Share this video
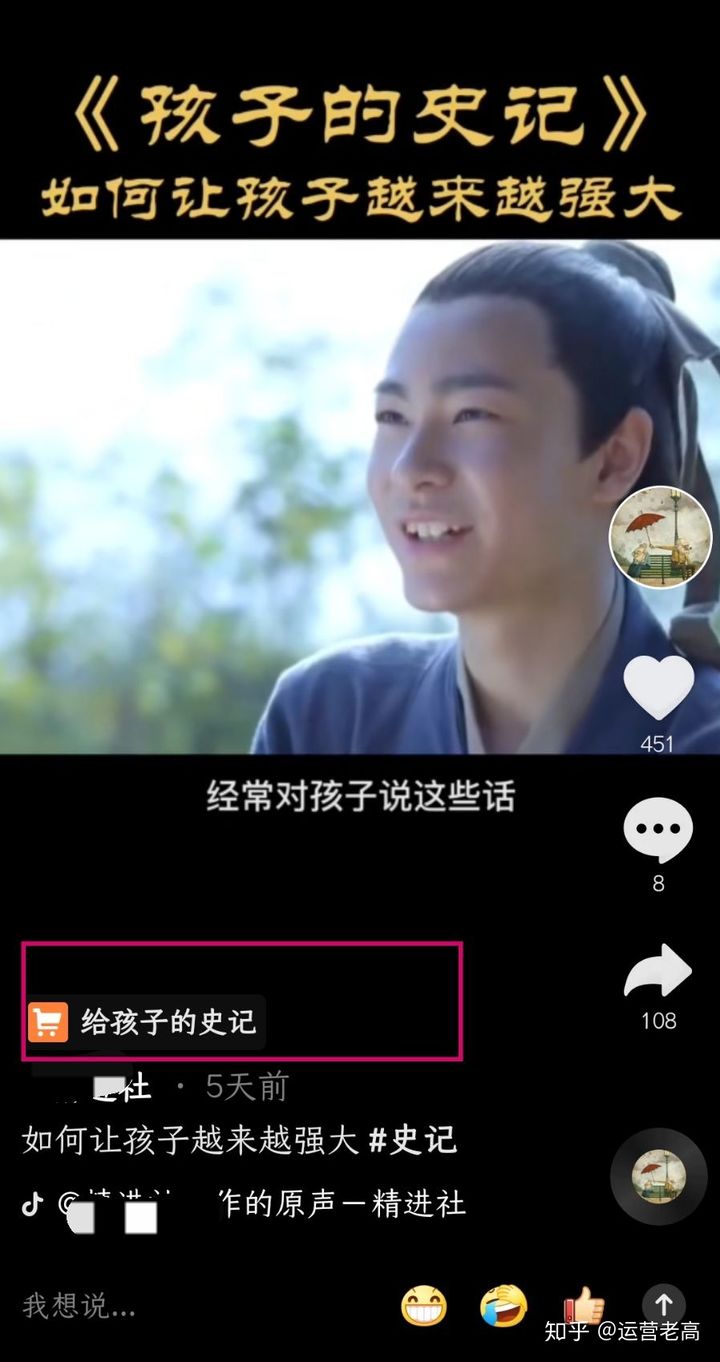Viewport: 720px width, 1362px height. coord(658,973)
